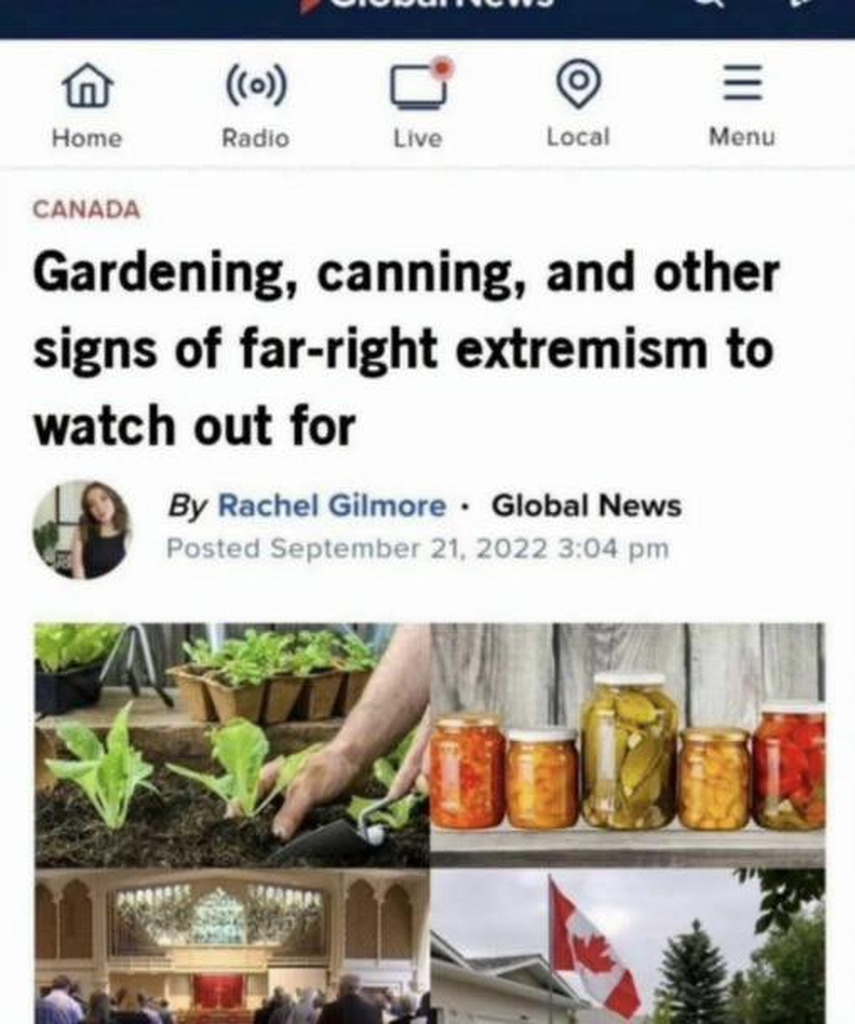Open the Radio section
Image resolution: width=855 pixels, height=1024 pixels.
tap(255, 104)
